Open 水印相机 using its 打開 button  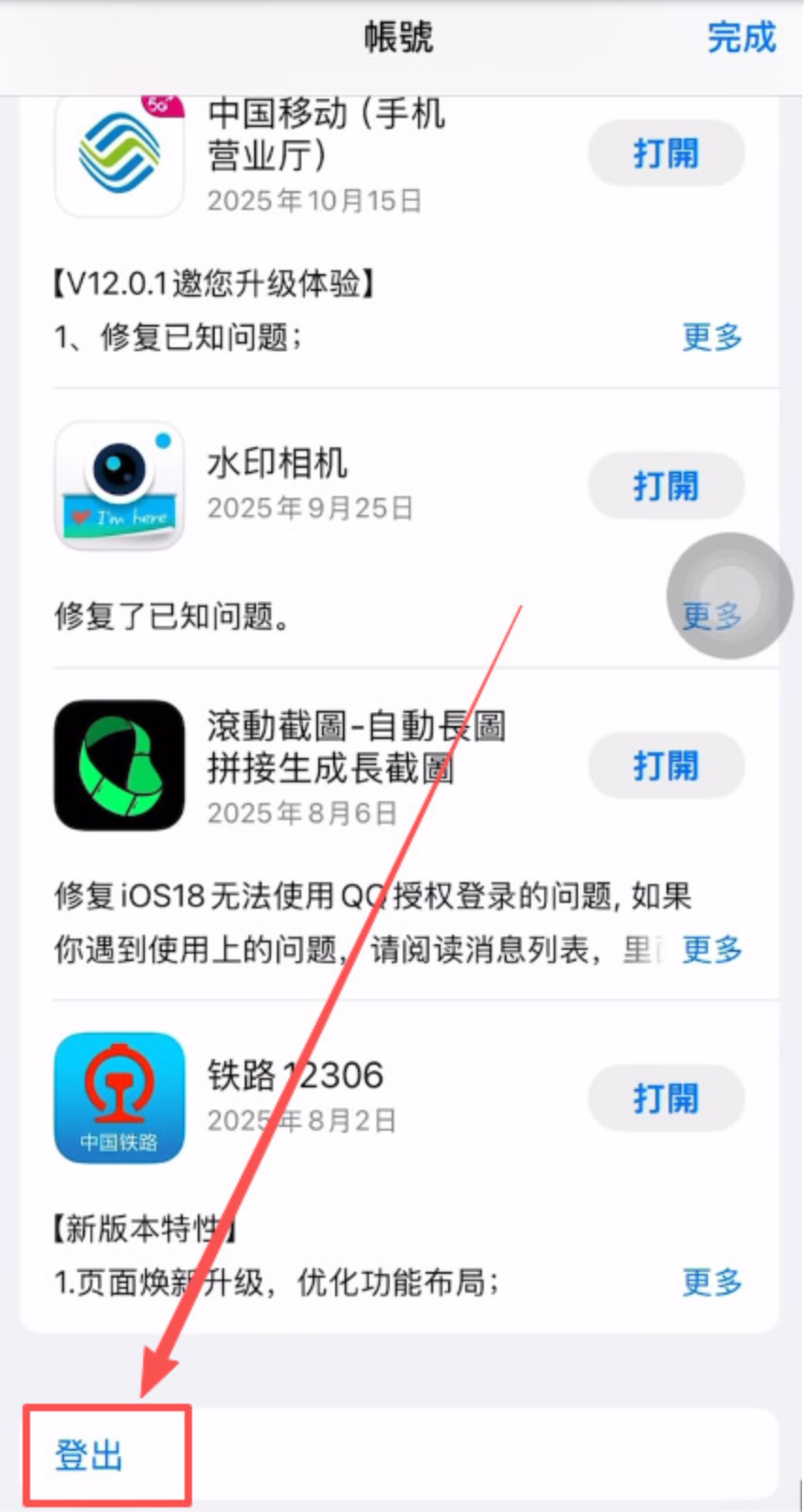666,486
